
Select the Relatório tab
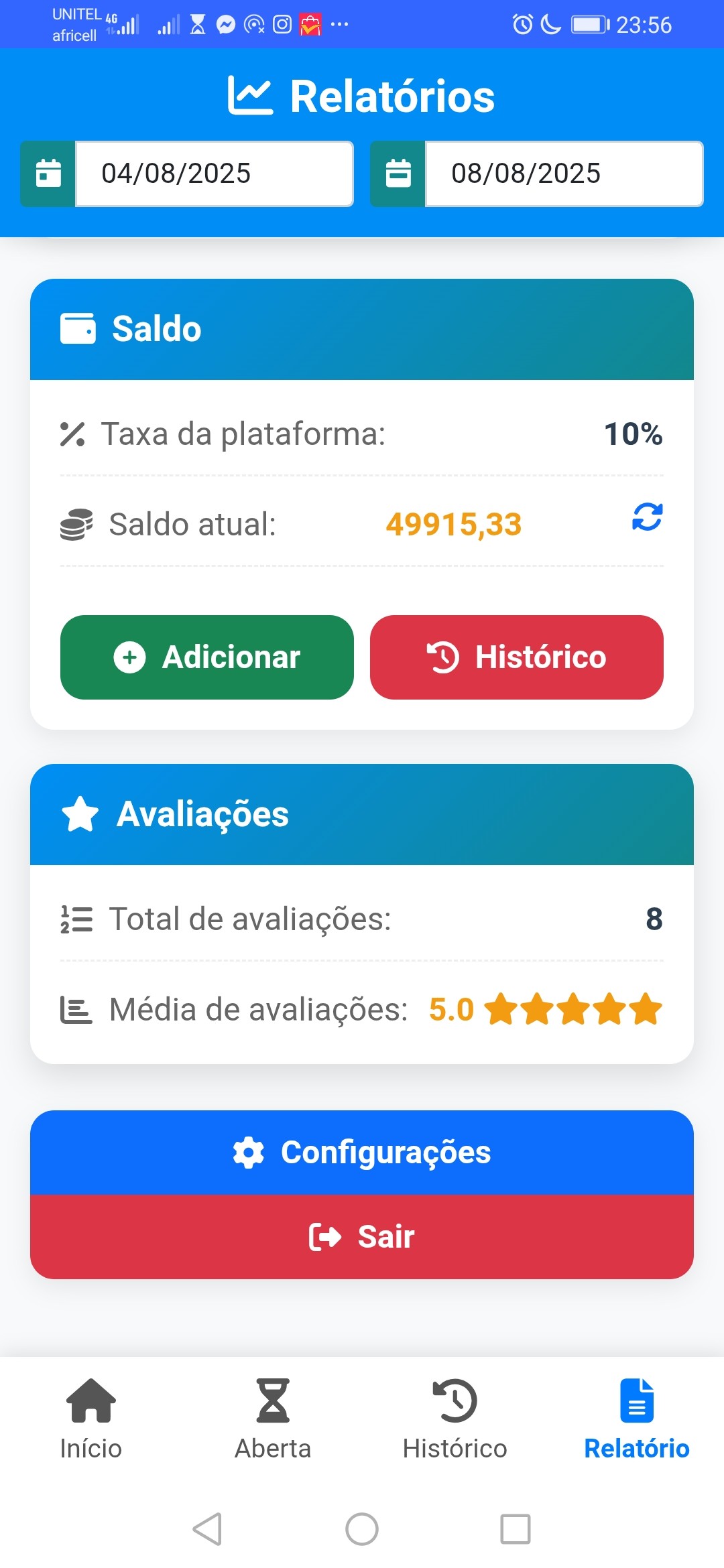(x=637, y=1419)
